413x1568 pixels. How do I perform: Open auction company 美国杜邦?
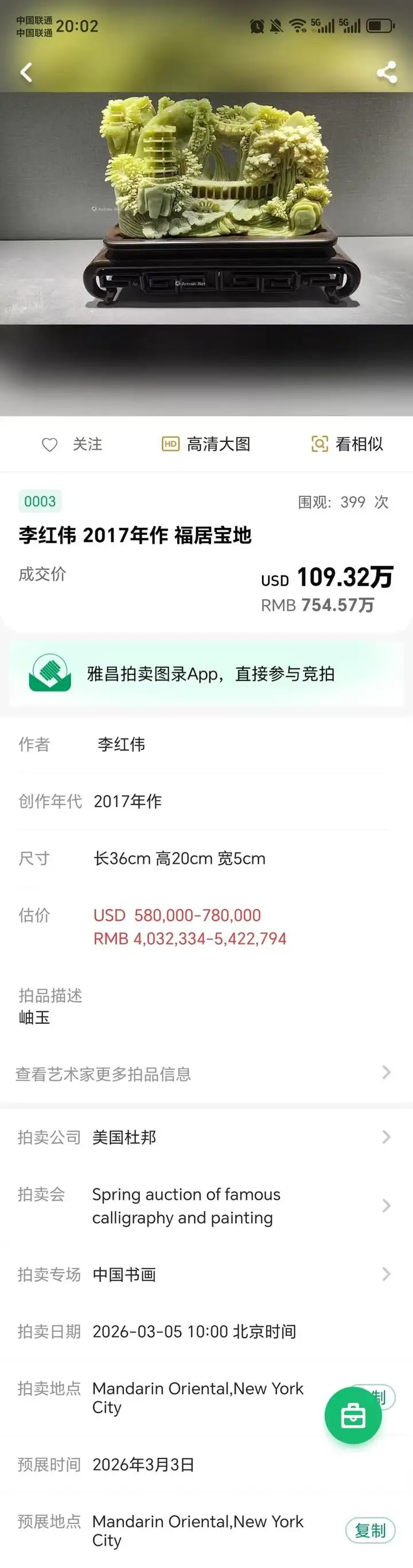206,1137
